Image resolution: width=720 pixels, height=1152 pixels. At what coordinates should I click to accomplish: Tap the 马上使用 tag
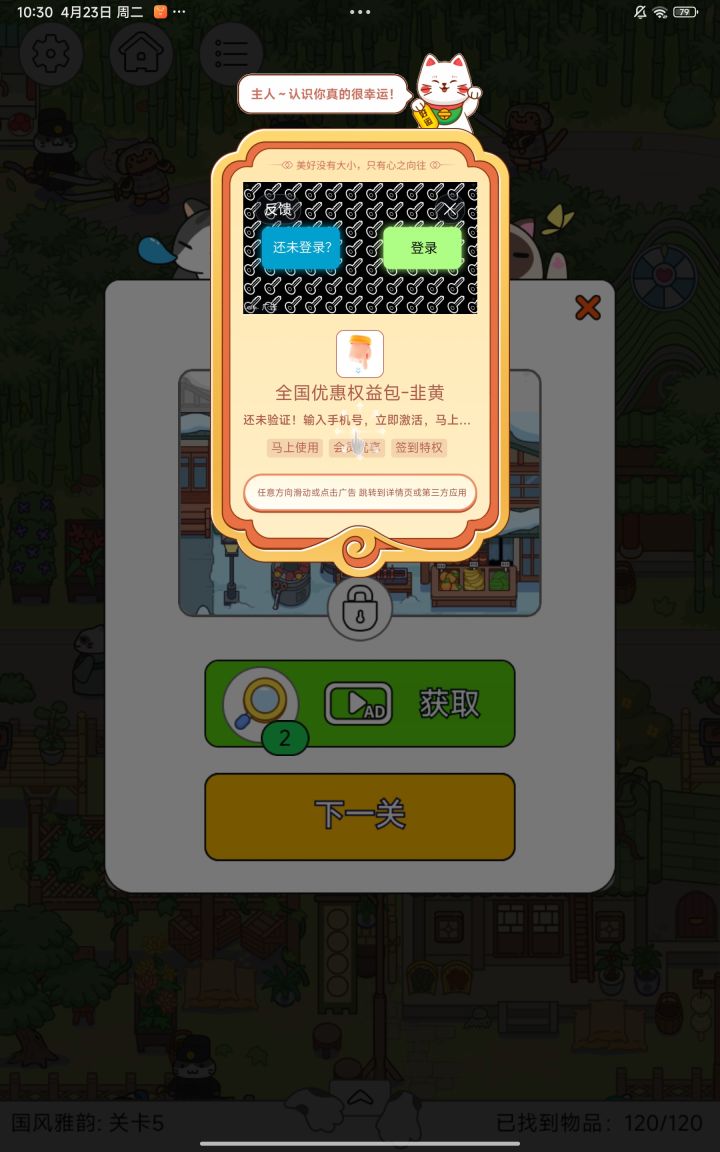pyautogui.click(x=294, y=448)
